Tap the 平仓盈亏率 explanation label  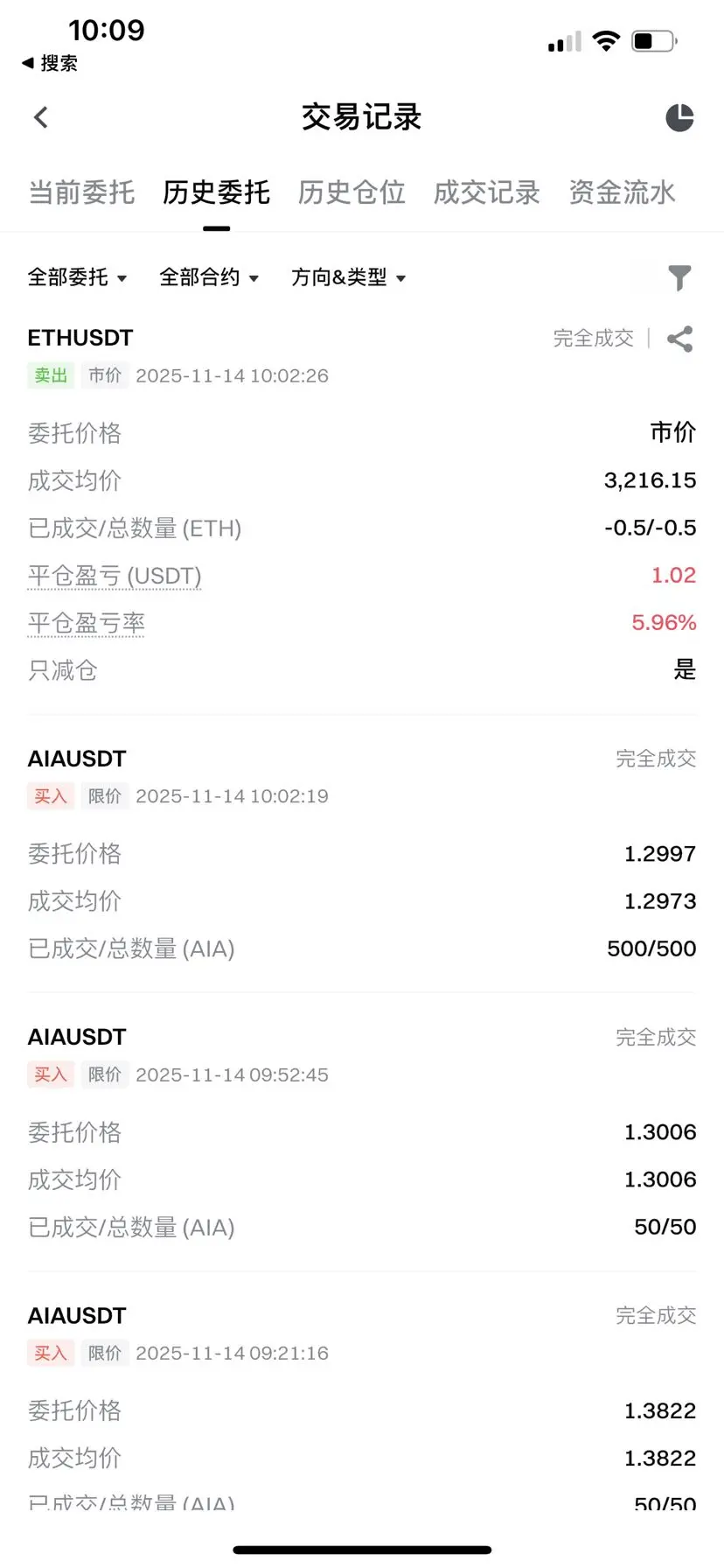click(87, 623)
